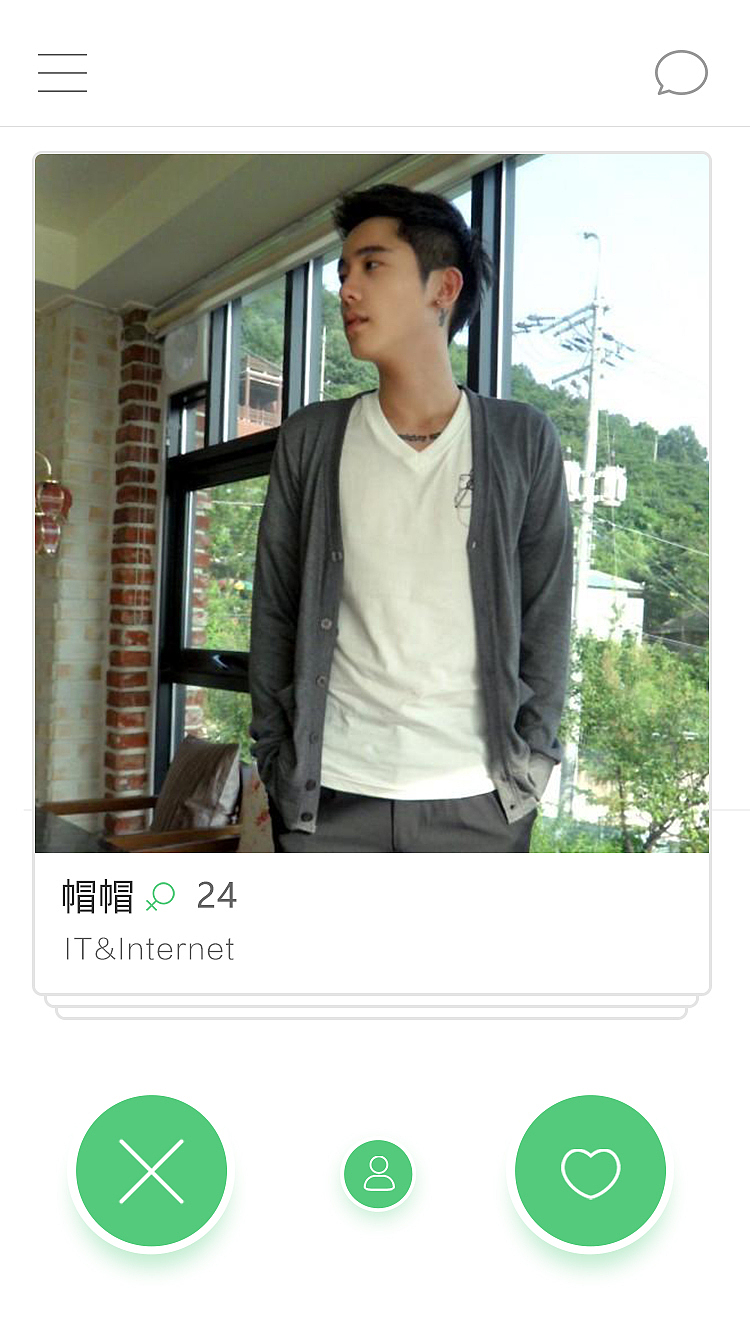
Task: Click the name 帽帽
Action: pyautogui.click(x=99, y=896)
